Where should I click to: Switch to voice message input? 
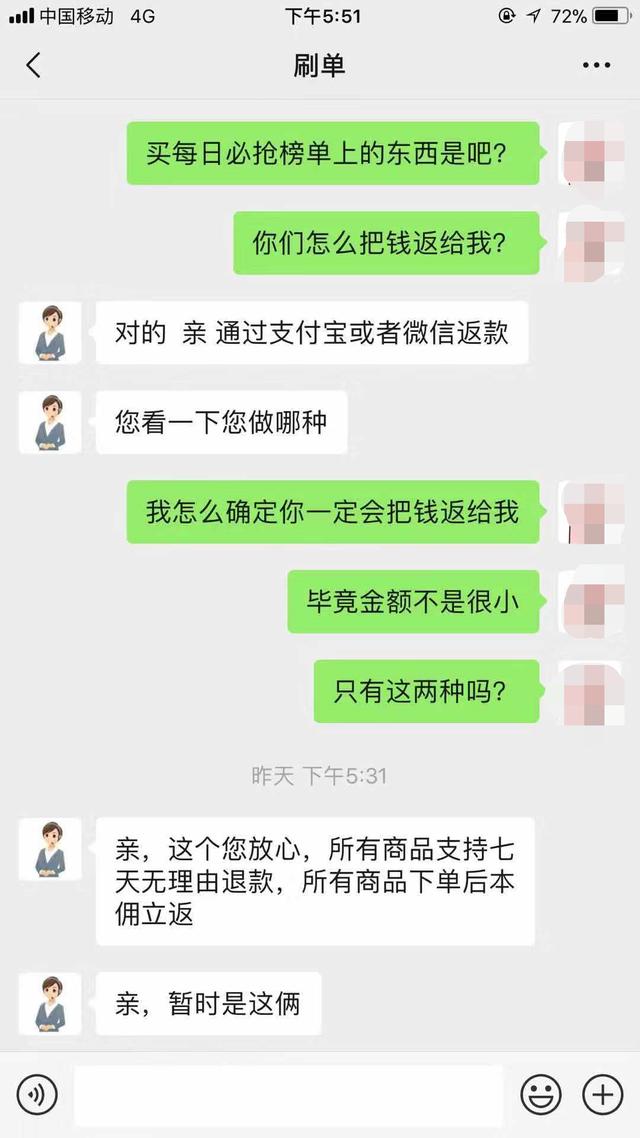click(37, 1096)
